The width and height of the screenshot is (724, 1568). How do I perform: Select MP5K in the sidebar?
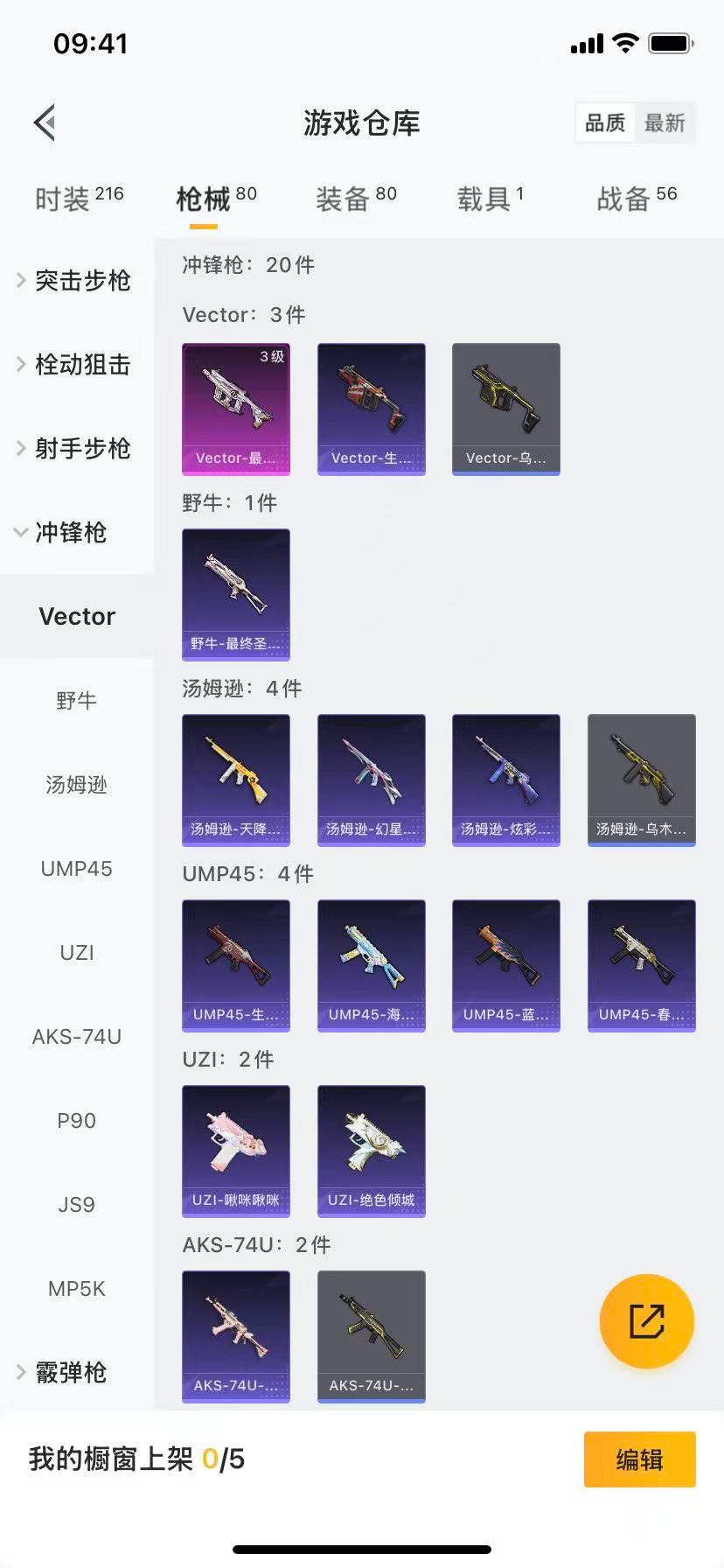(76, 1288)
